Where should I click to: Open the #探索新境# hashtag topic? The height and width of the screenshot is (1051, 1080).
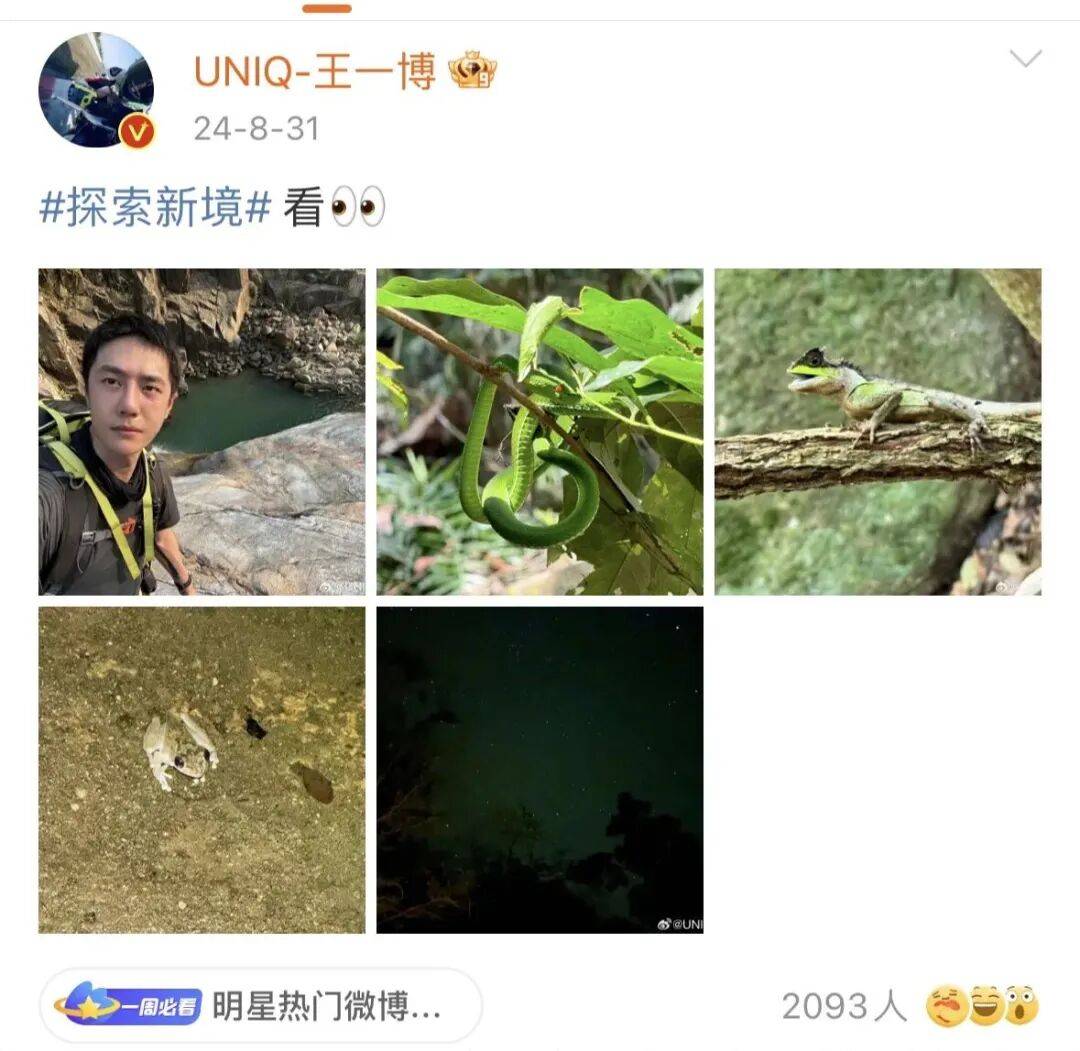pos(156,208)
